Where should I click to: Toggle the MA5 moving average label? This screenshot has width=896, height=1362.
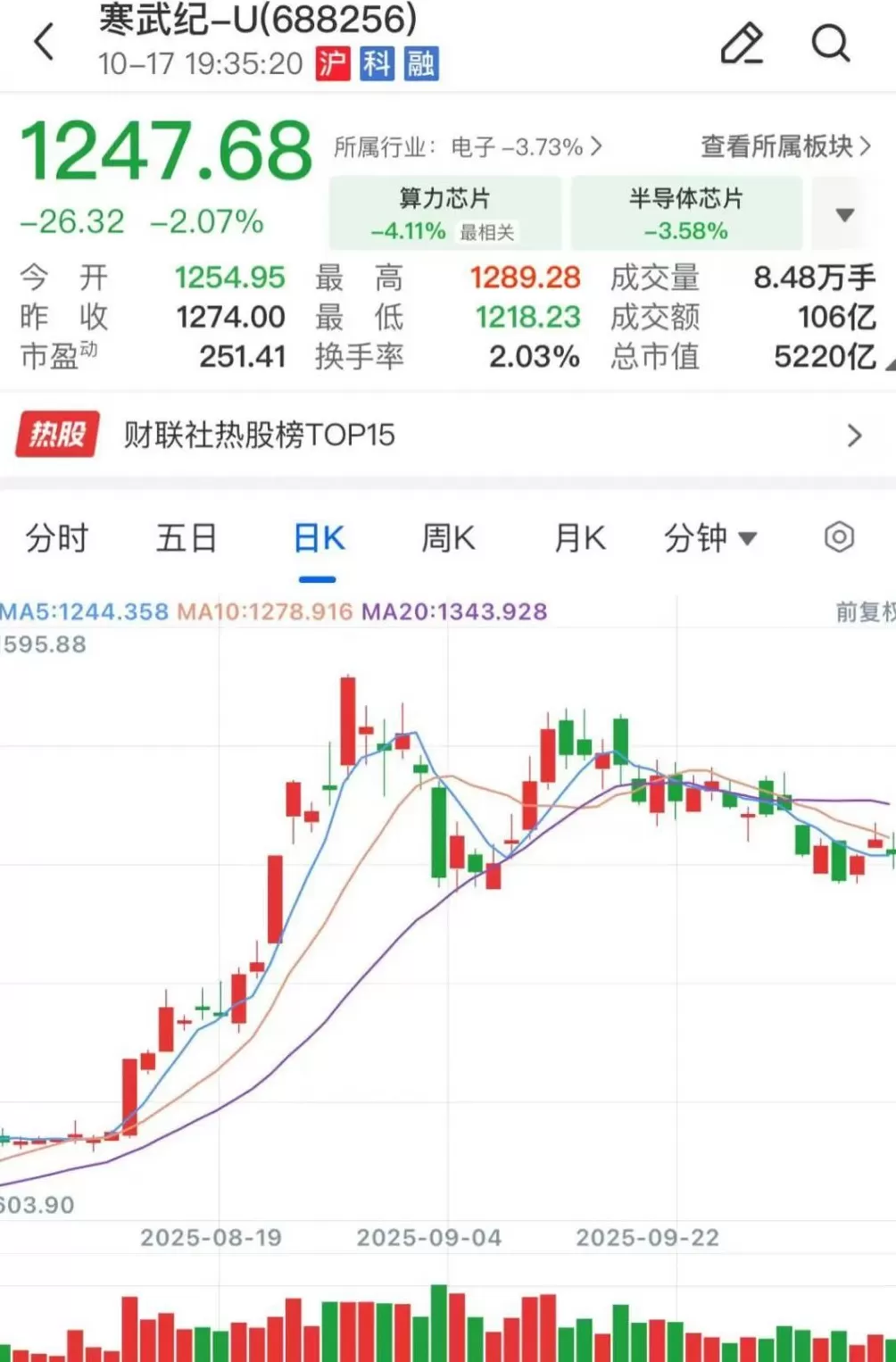point(83,612)
